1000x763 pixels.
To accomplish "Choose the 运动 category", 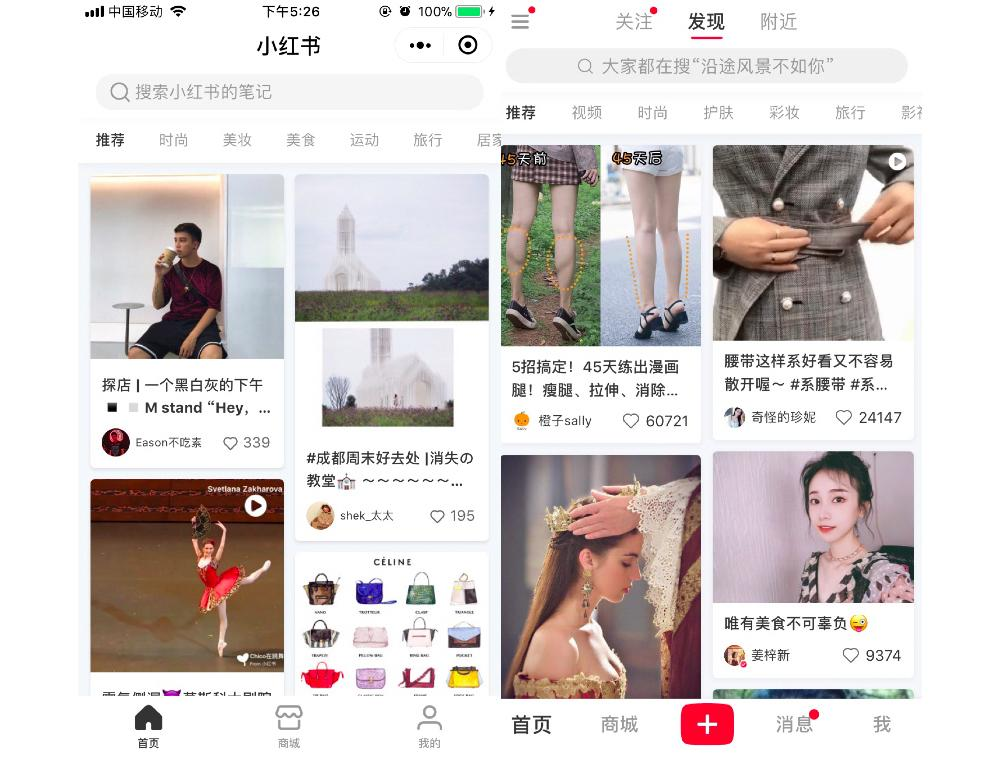I will [364, 140].
